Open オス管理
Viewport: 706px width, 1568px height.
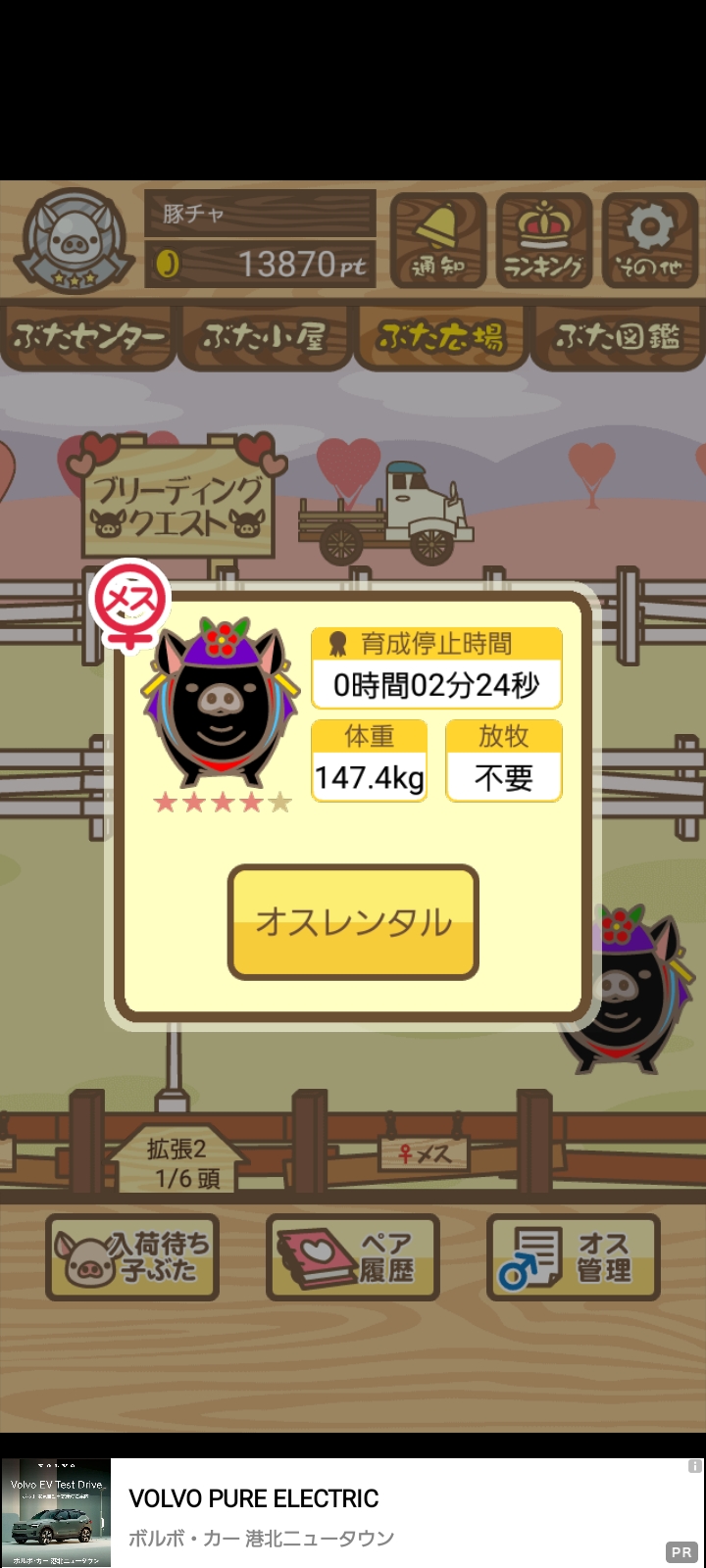pyautogui.click(x=574, y=1257)
